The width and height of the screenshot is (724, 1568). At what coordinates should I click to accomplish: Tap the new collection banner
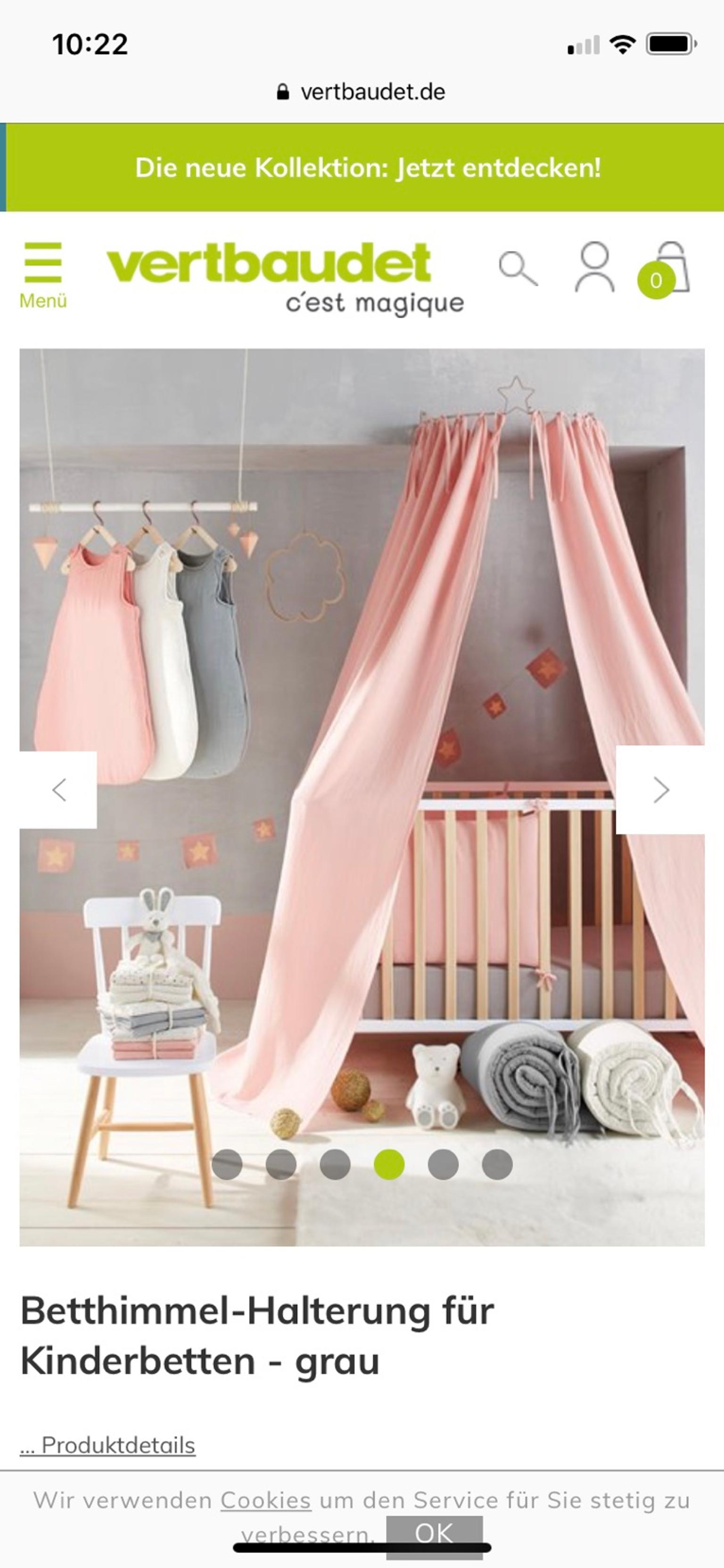367,168
